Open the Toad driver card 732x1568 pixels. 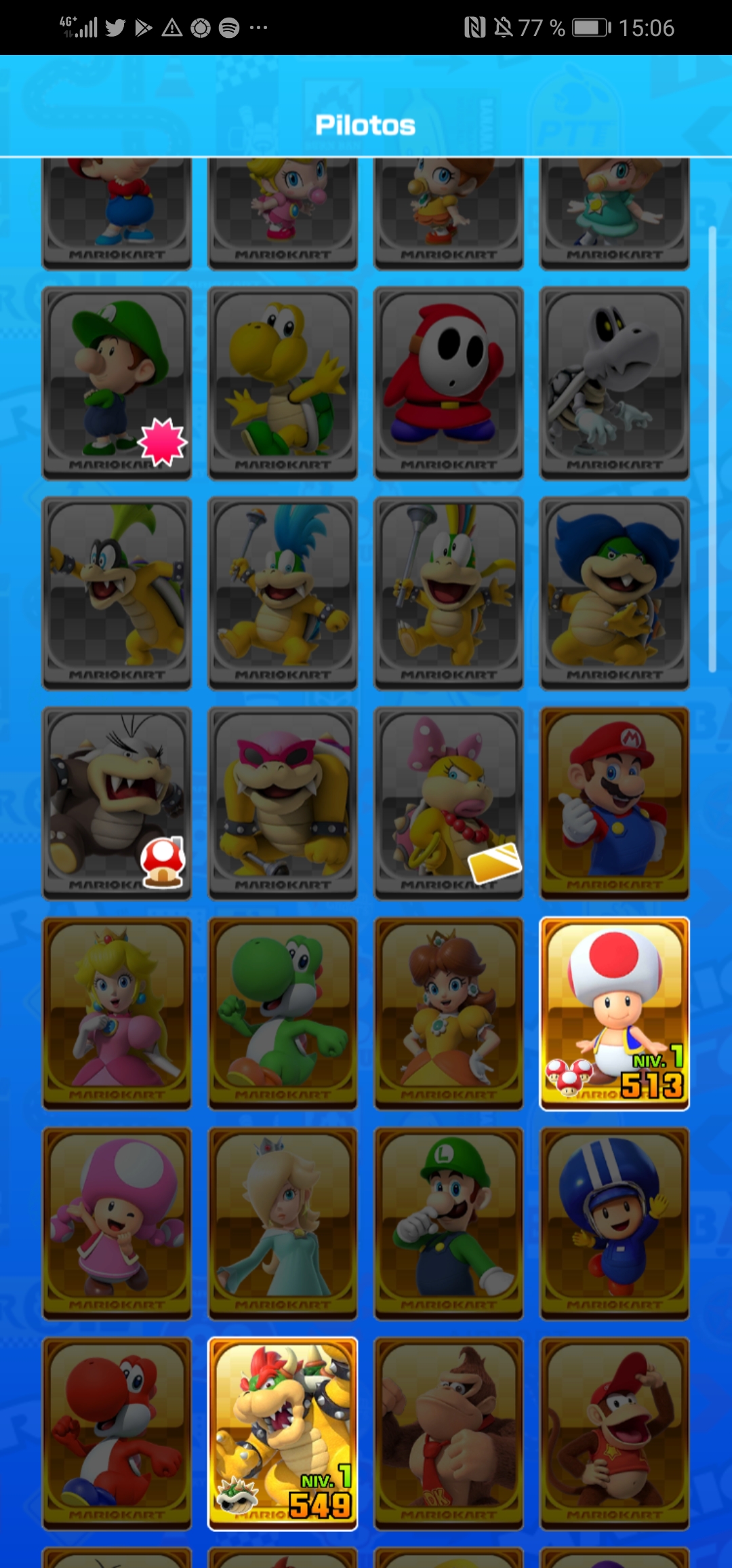pyautogui.click(x=614, y=1013)
